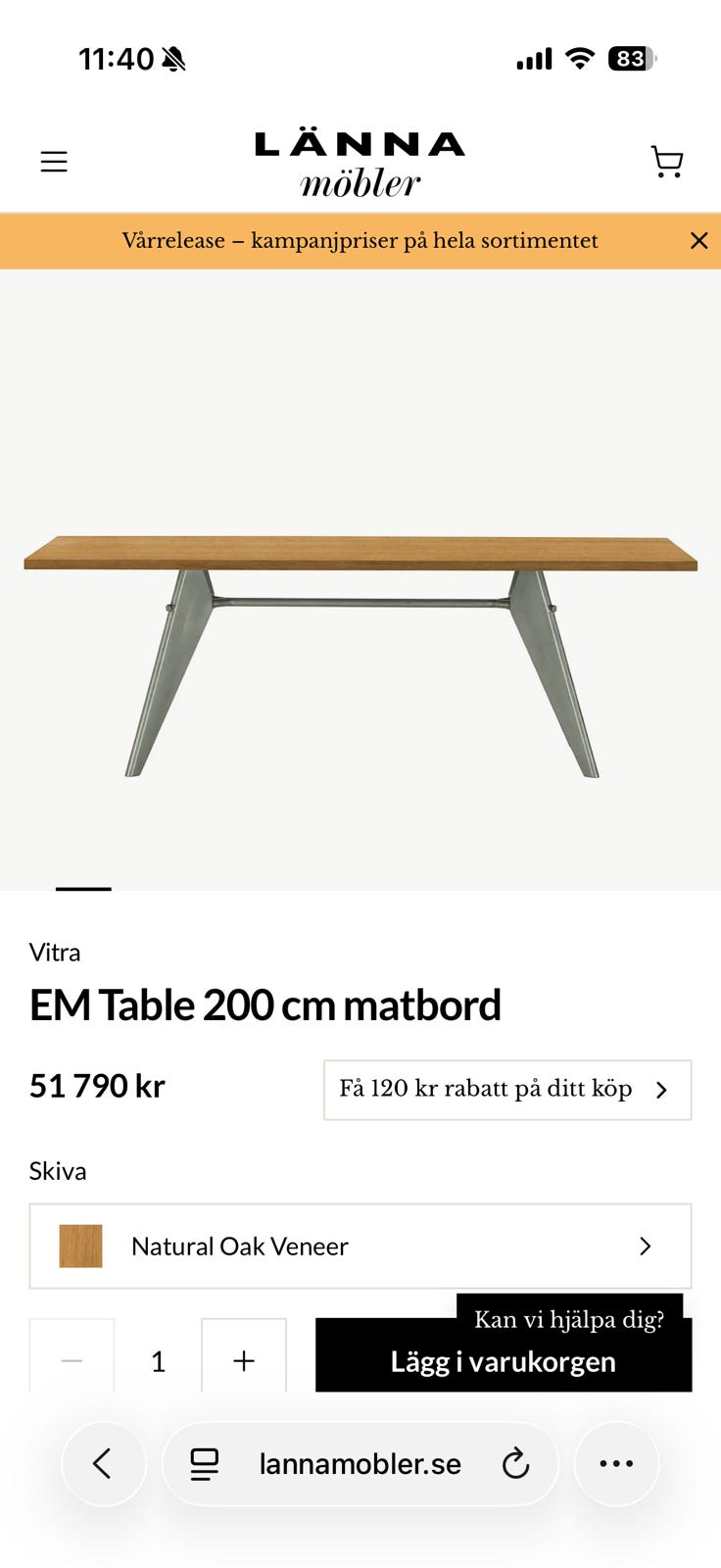This screenshot has height=1568, width=721.
Task: Open the shopping cart
Action: (666, 161)
